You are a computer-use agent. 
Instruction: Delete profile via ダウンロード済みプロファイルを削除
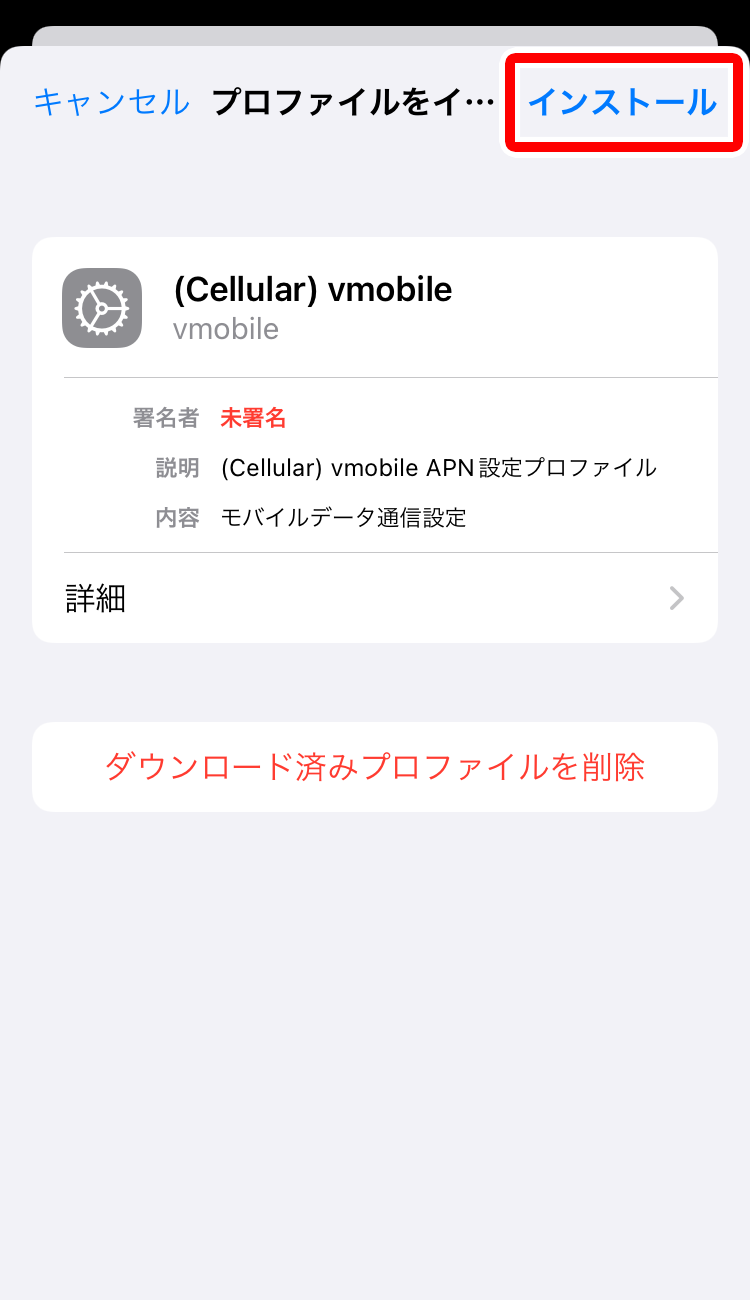pos(375,767)
